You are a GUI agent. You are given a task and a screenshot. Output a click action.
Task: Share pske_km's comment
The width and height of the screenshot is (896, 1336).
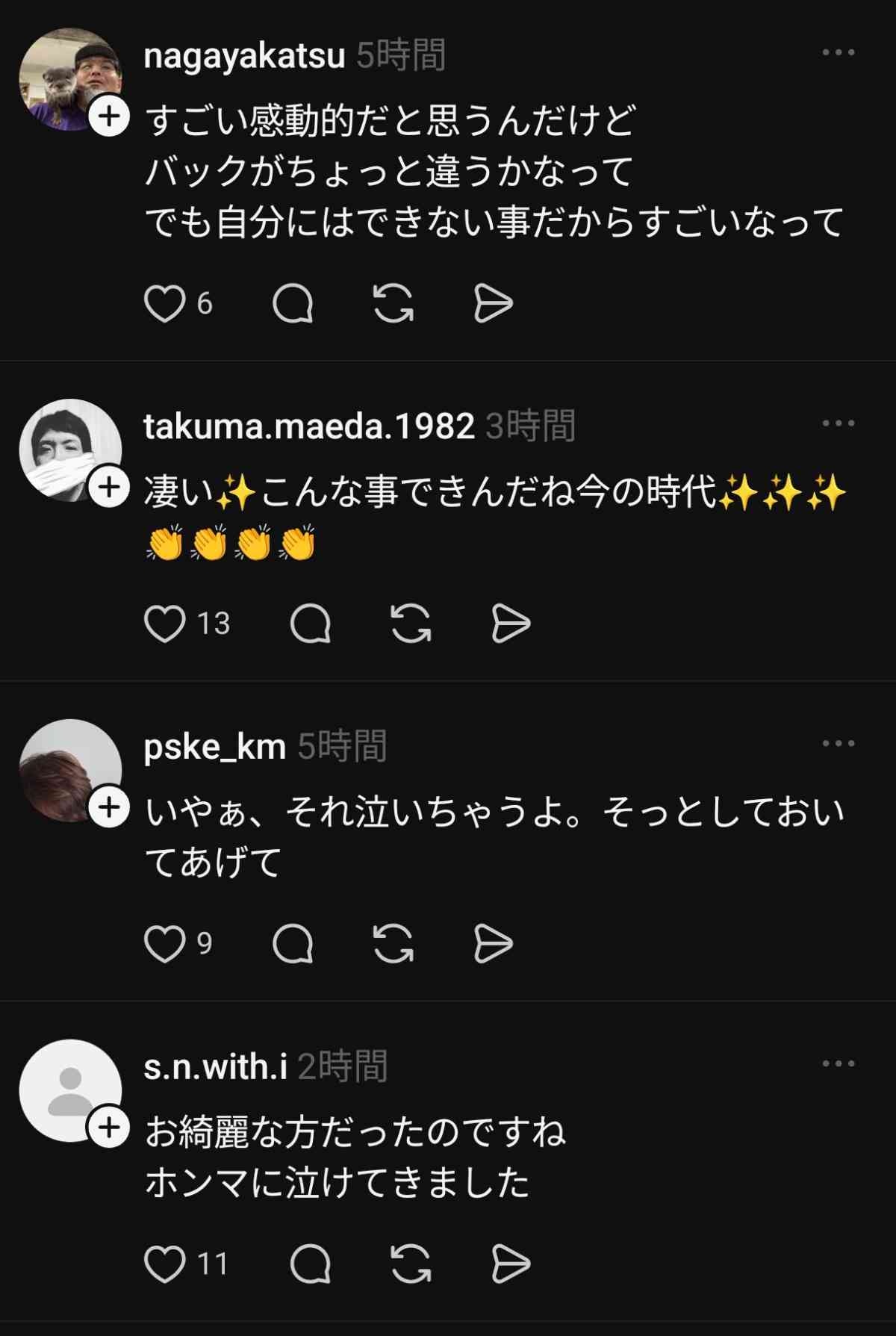point(493,944)
